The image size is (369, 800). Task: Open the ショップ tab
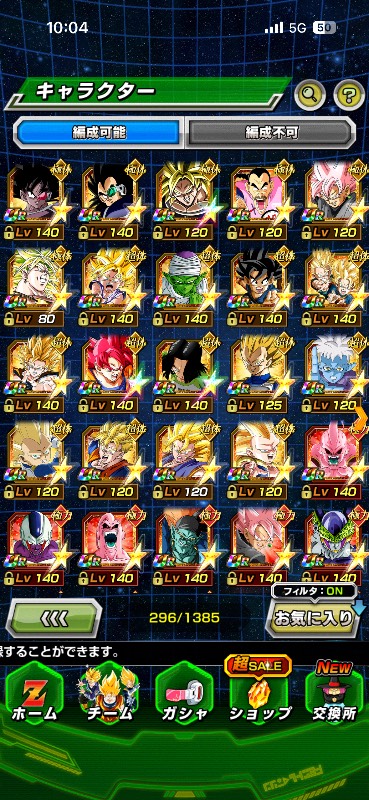(x=259, y=692)
